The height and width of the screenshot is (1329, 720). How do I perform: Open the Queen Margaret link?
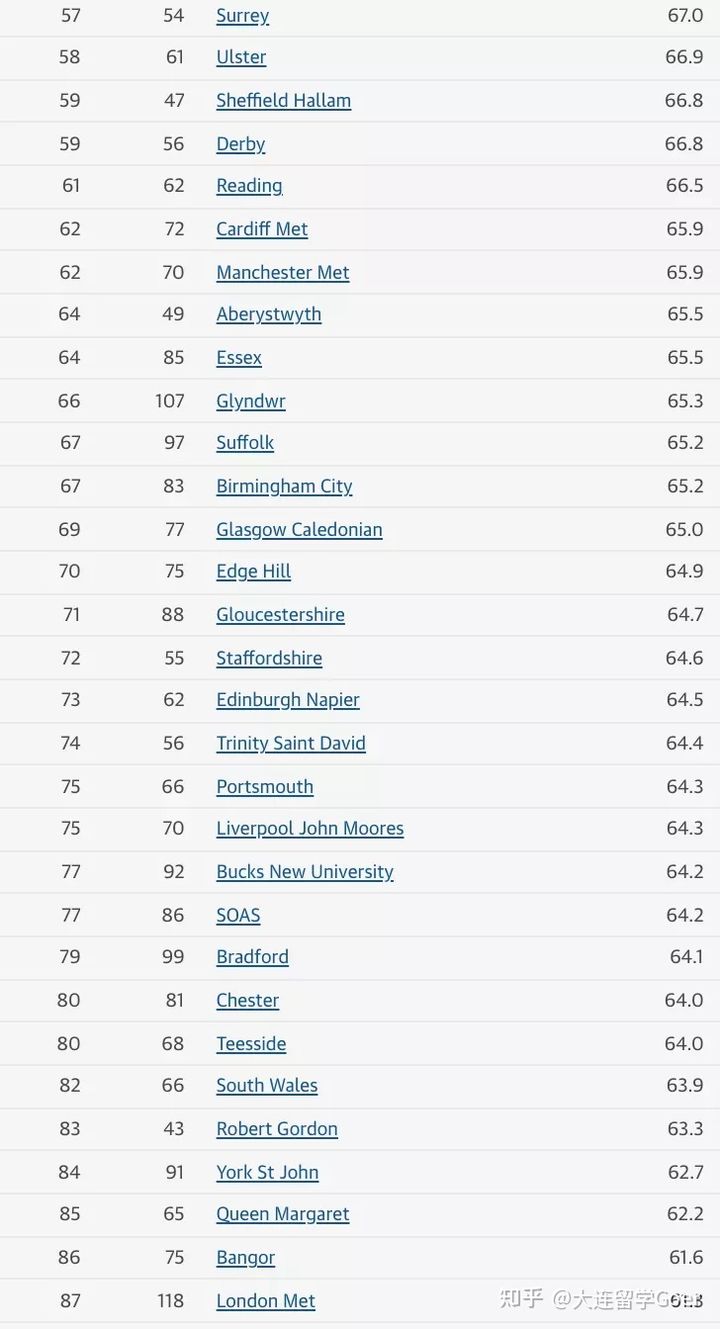[x=282, y=1214]
